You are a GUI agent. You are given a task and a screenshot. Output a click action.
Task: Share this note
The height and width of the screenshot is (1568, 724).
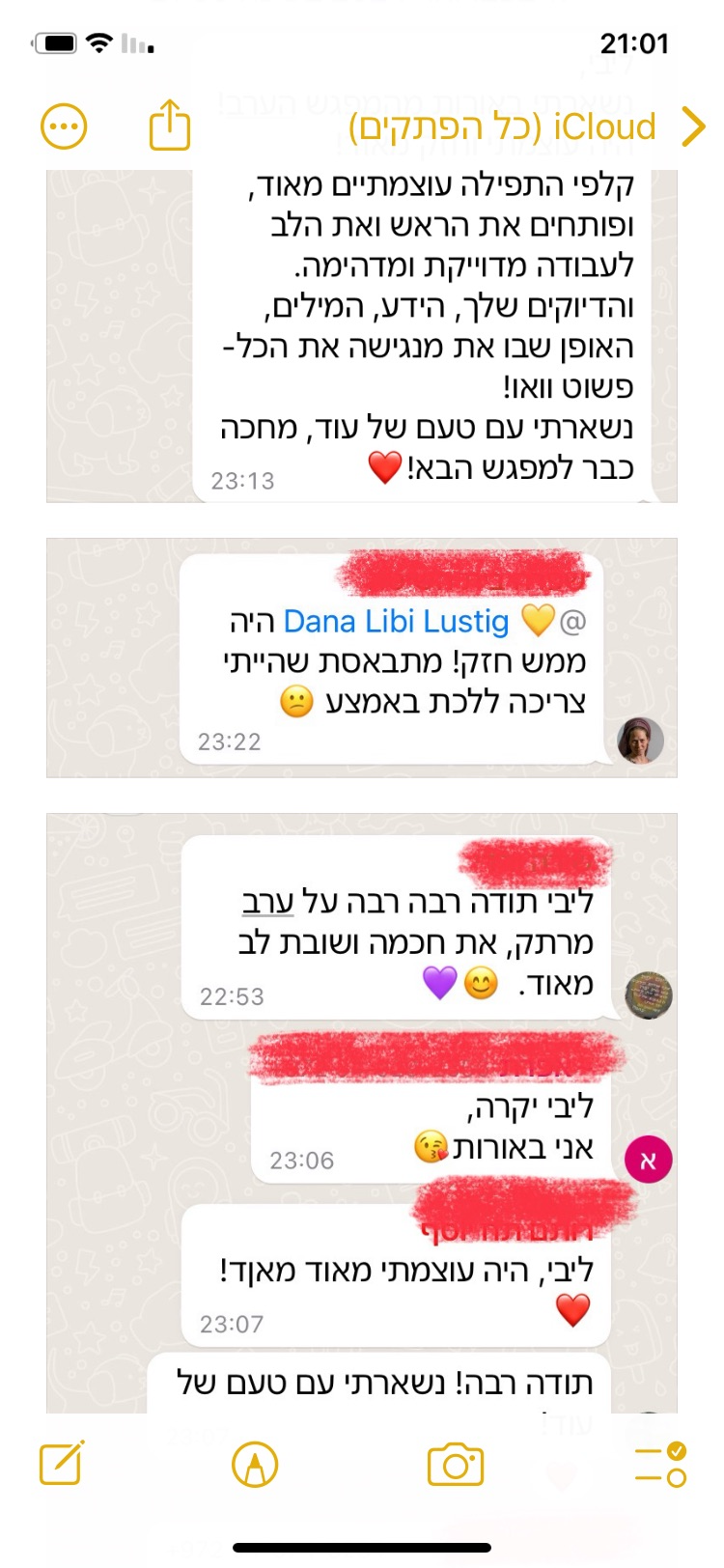tap(169, 126)
